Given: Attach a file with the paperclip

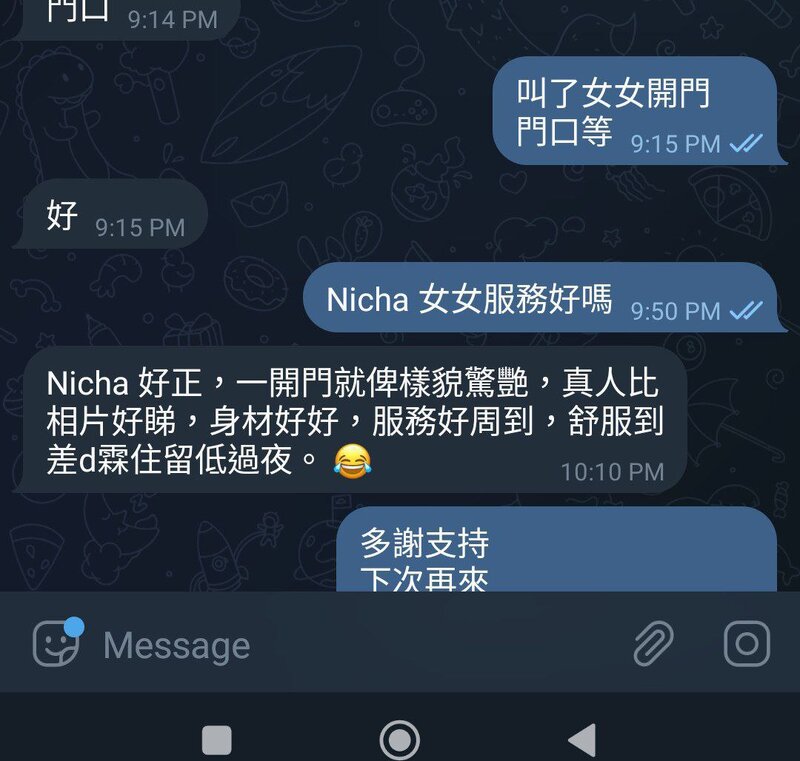Looking at the screenshot, I should click(x=654, y=644).
